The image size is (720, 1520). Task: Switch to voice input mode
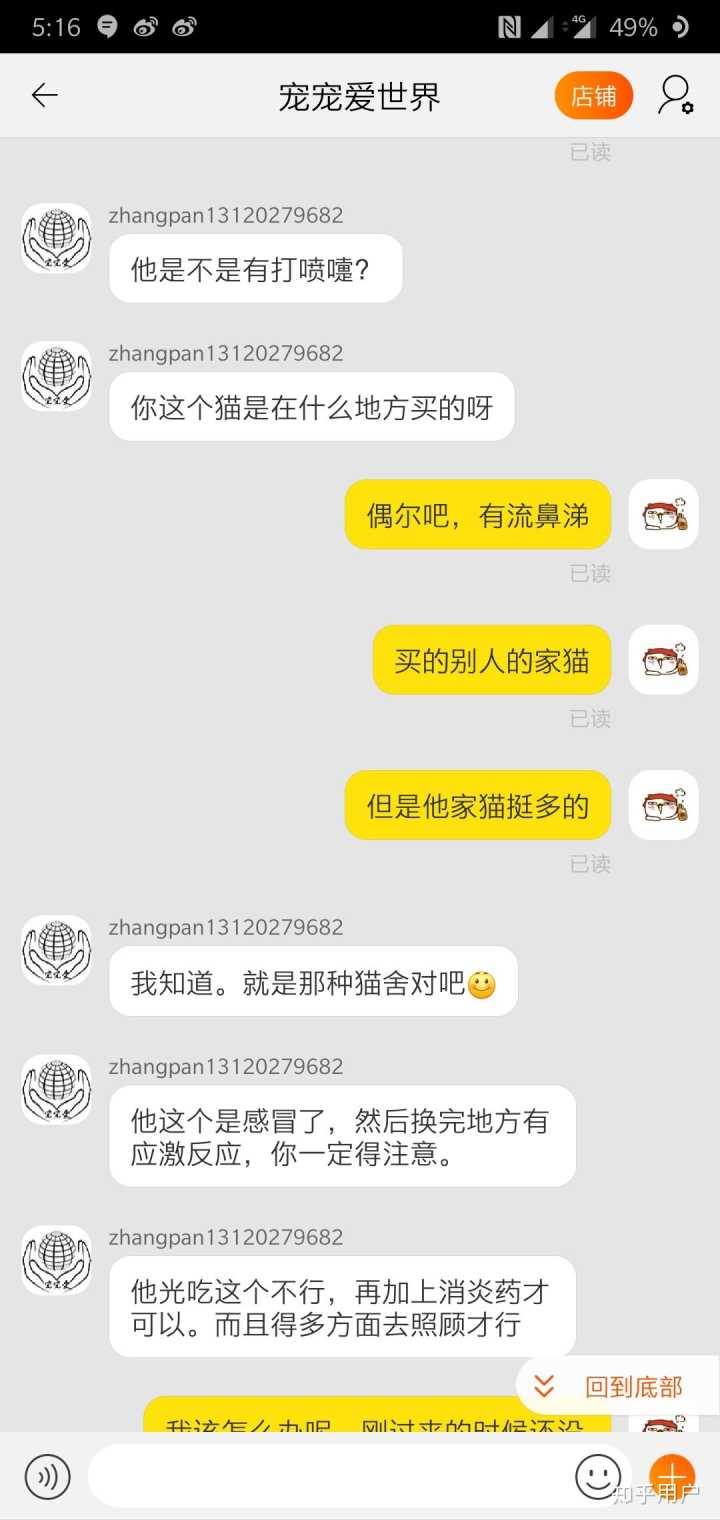coord(47,1476)
